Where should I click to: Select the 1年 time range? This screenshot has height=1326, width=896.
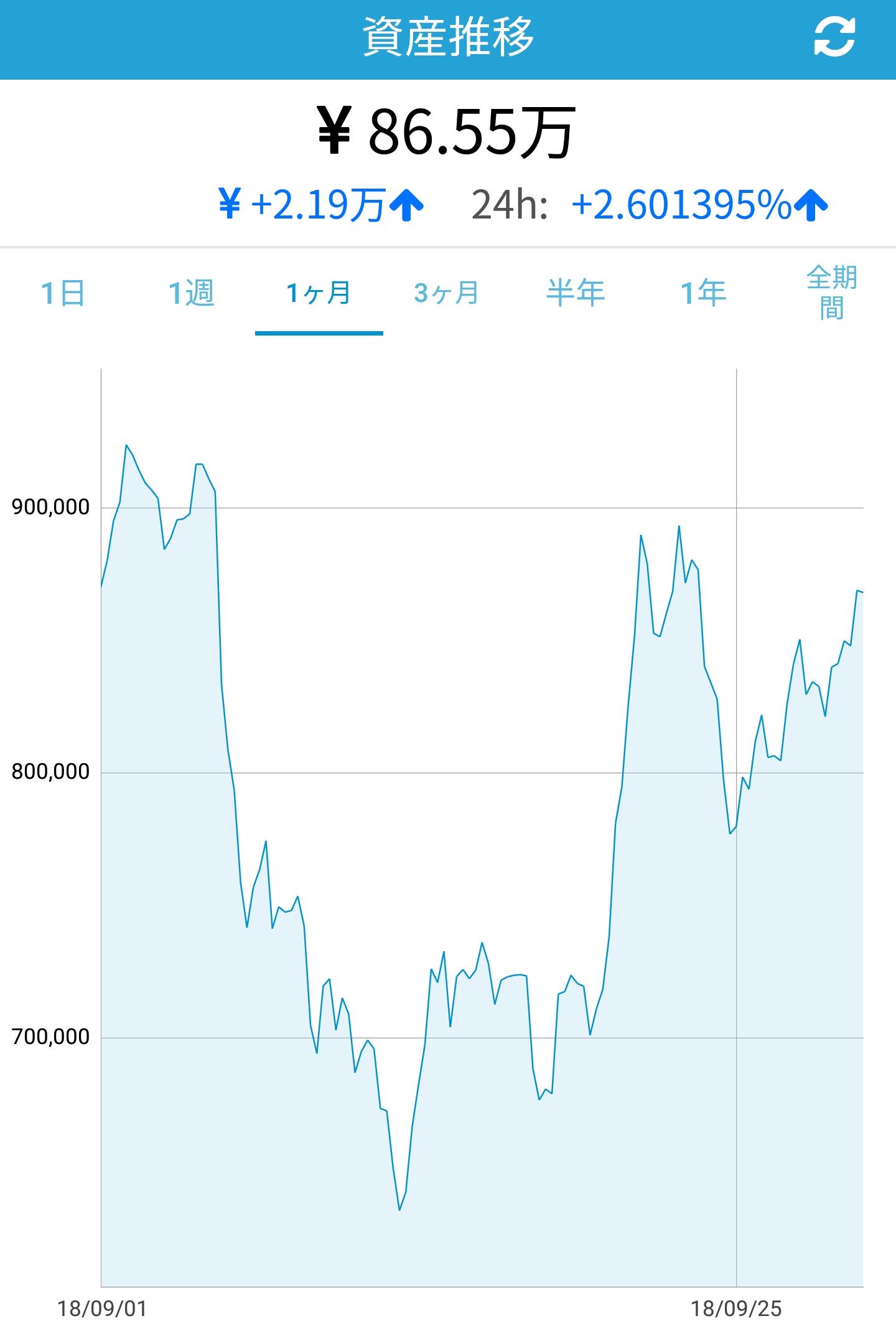tap(704, 293)
